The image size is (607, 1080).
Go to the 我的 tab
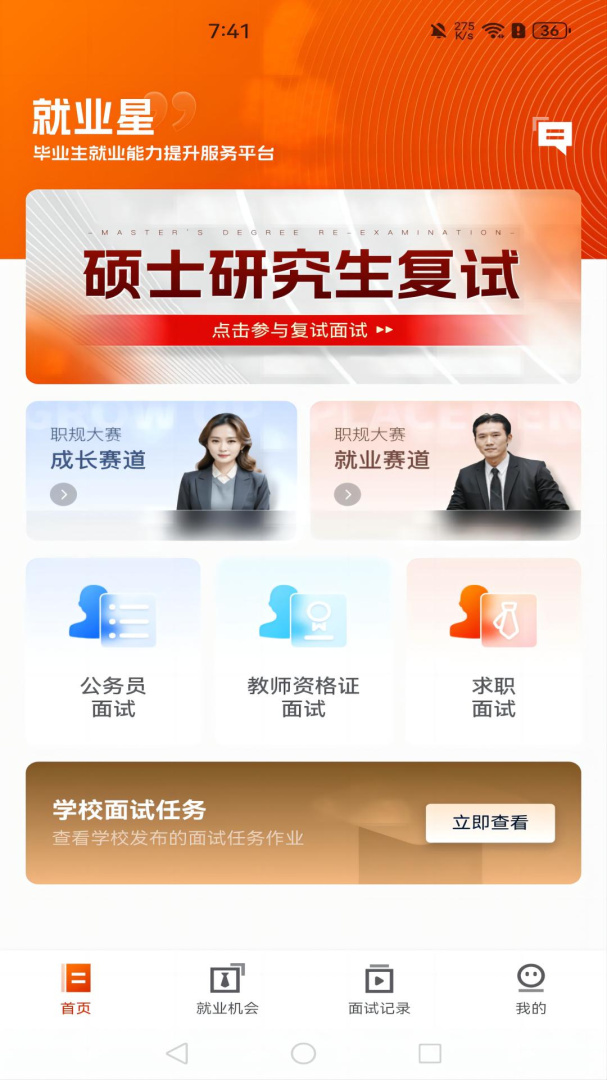tap(531, 989)
